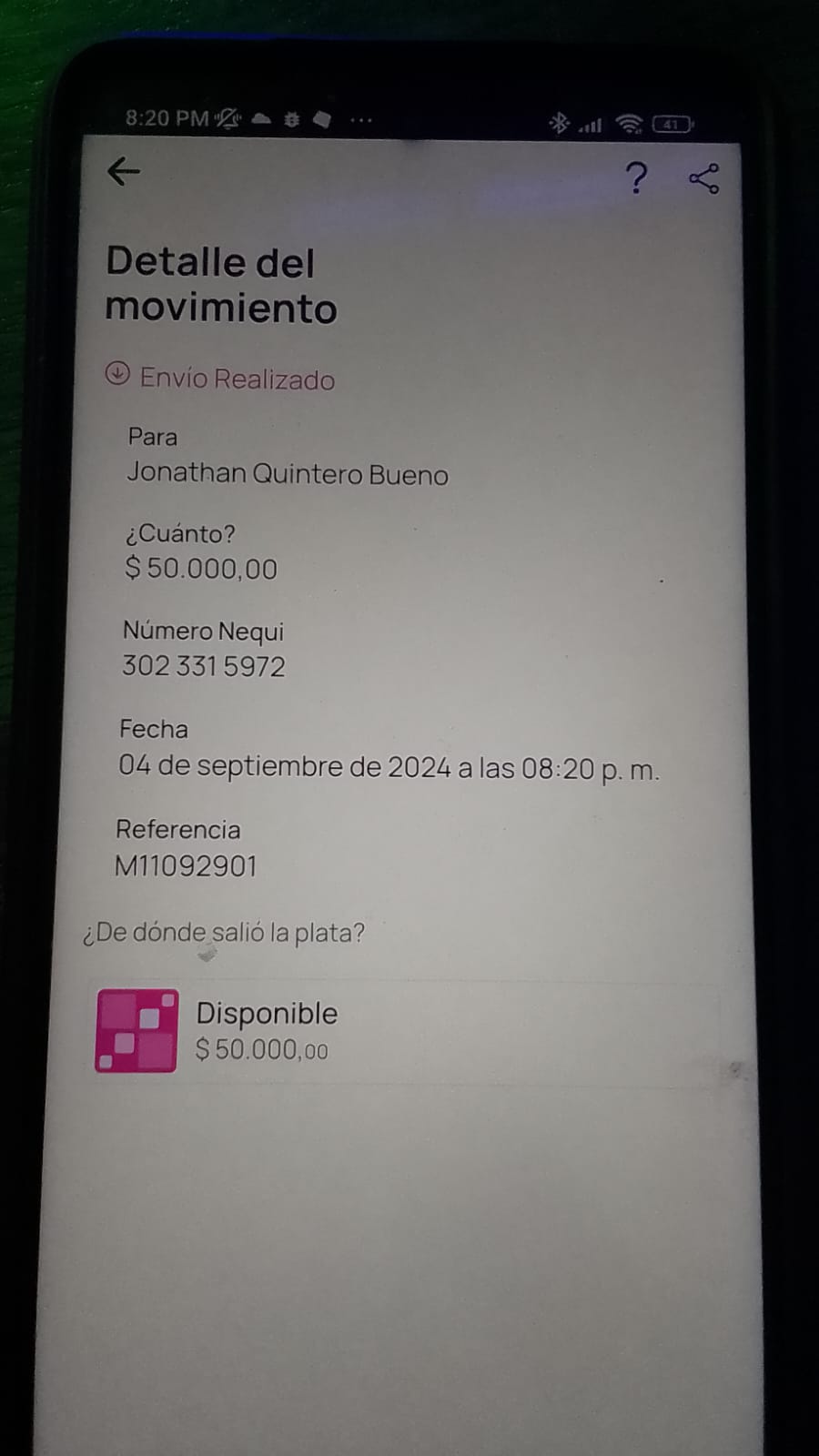The height and width of the screenshot is (1456, 819).
Task: Open help with the question mark icon
Action: tap(637, 178)
